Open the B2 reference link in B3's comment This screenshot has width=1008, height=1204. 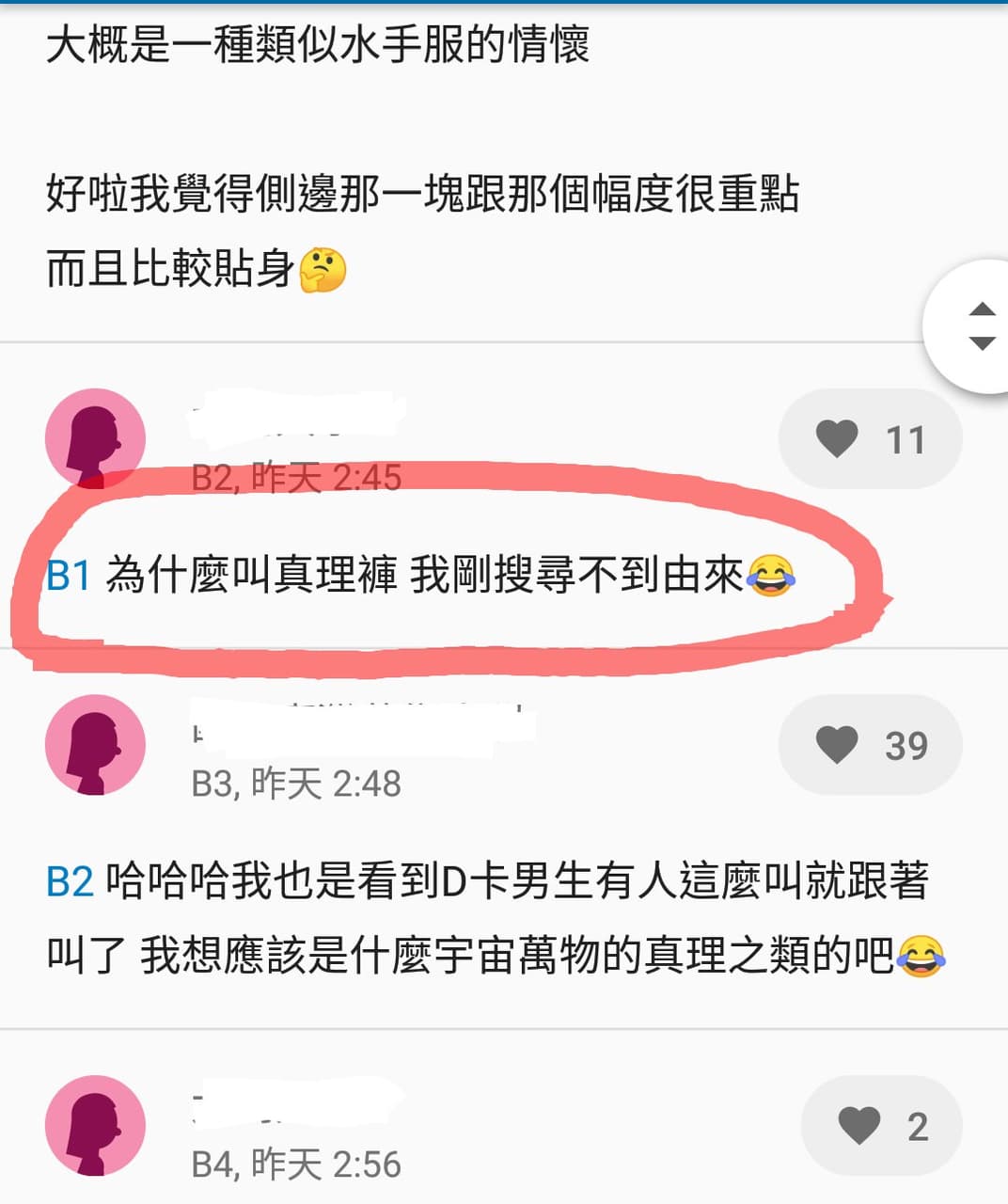point(71,881)
